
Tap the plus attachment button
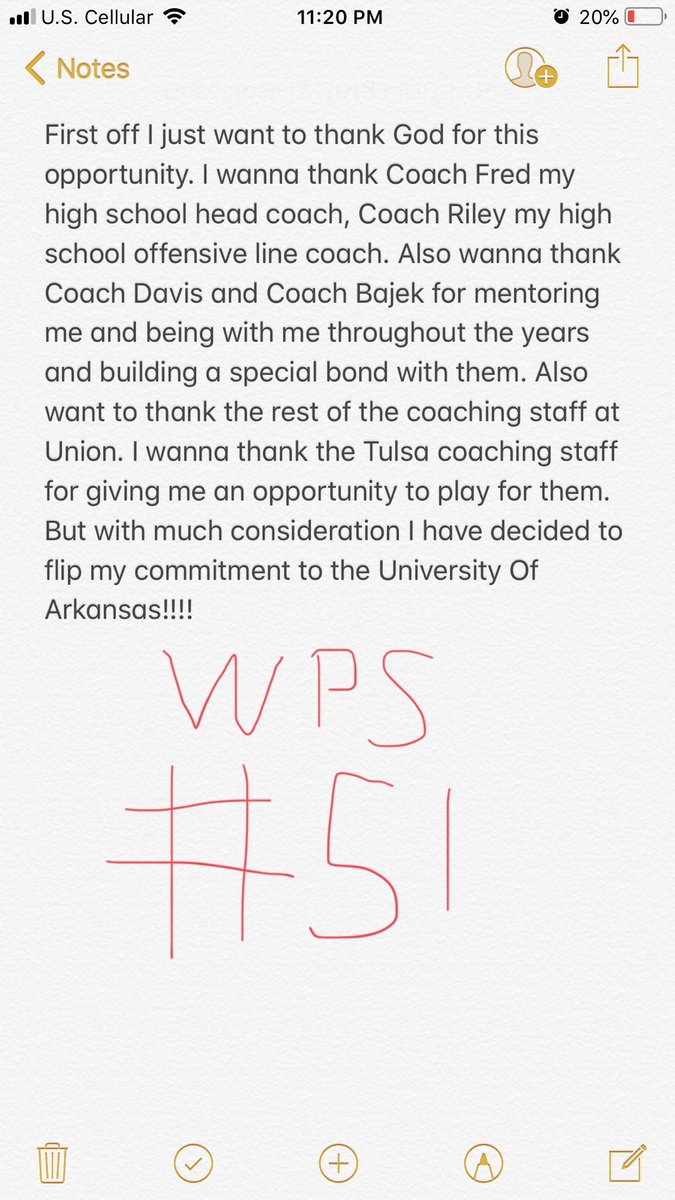click(x=338, y=1163)
